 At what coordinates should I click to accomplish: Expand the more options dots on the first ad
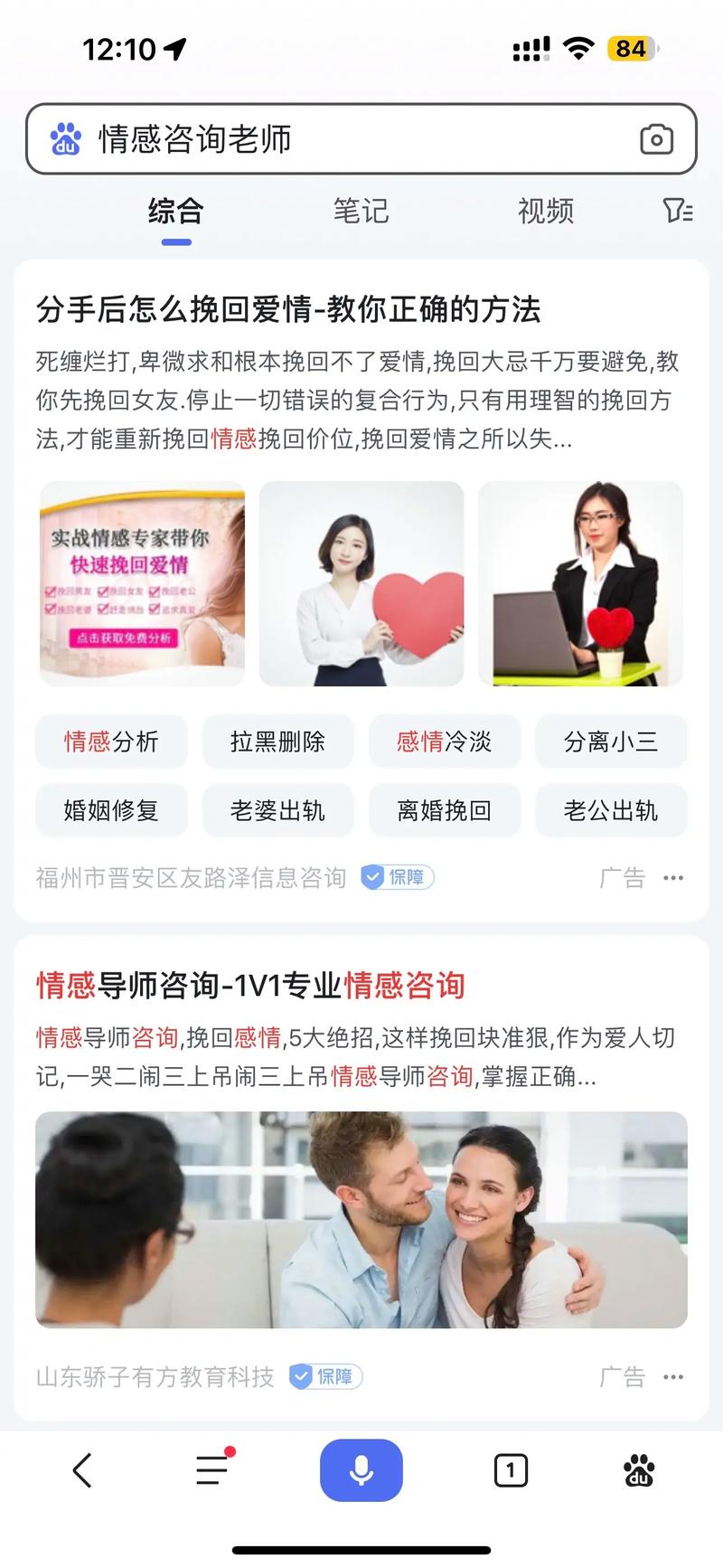pyautogui.click(x=672, y=876)
